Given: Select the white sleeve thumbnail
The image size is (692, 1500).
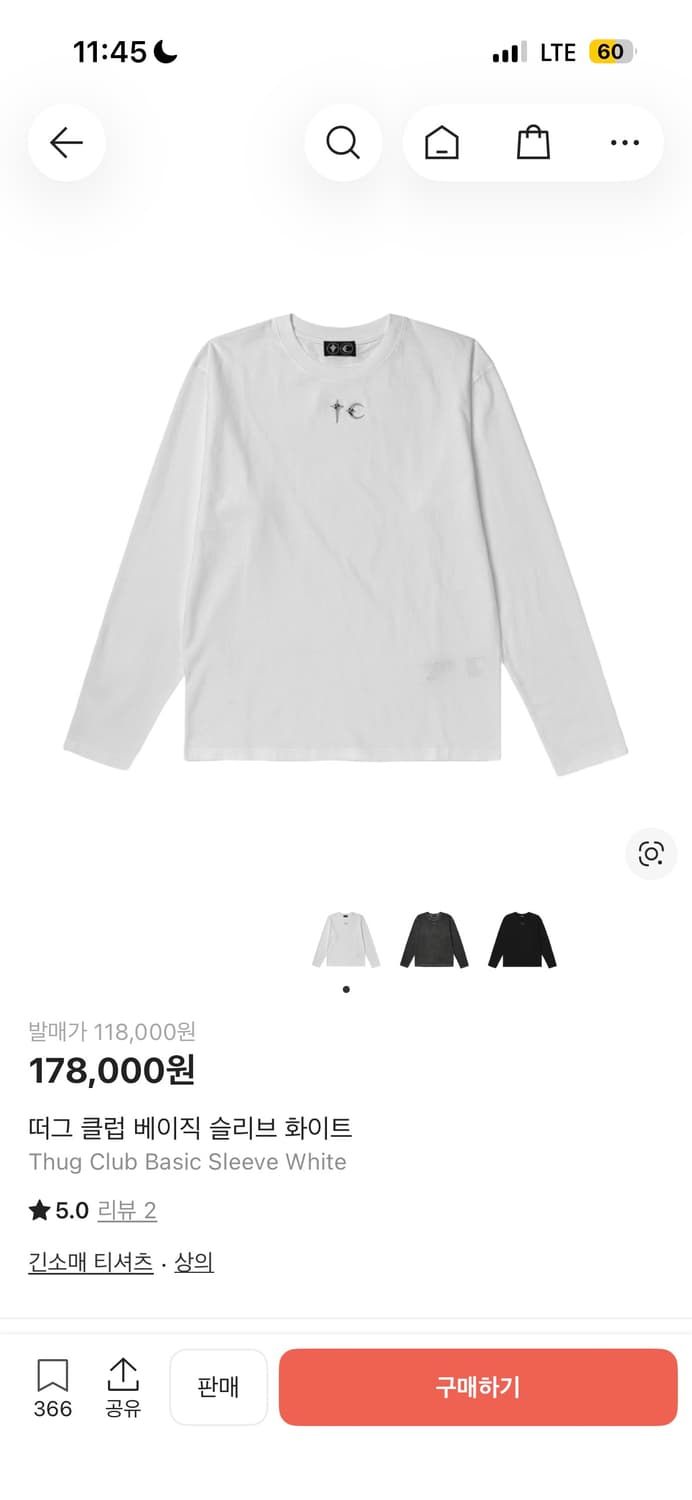Looking at the screenshot, I should [x=346, y=940].
